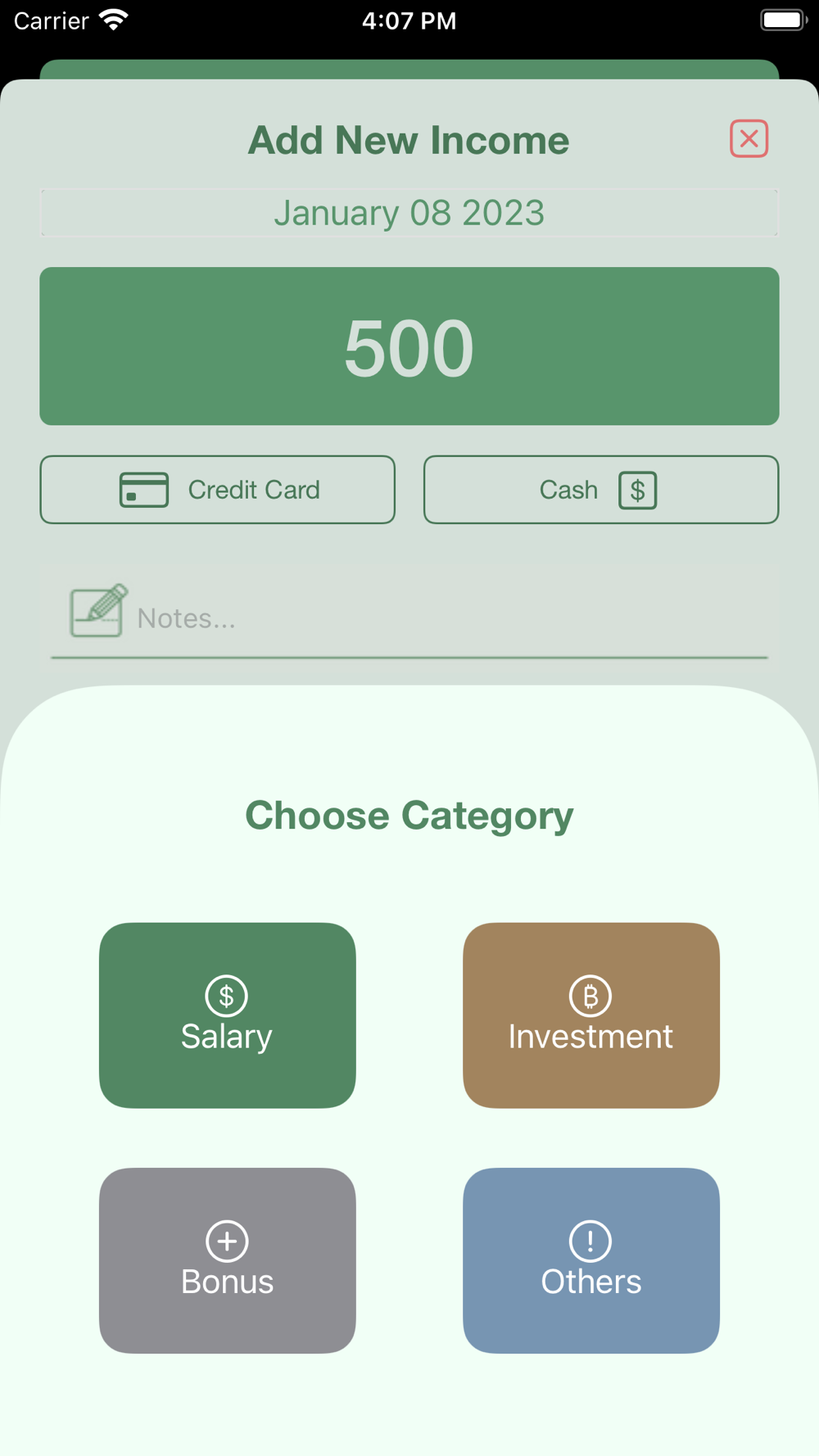Choose the Bonus category
The height and width of the screenshot is (1456, 819).
pyautogui.click(x=228, y=1260)
